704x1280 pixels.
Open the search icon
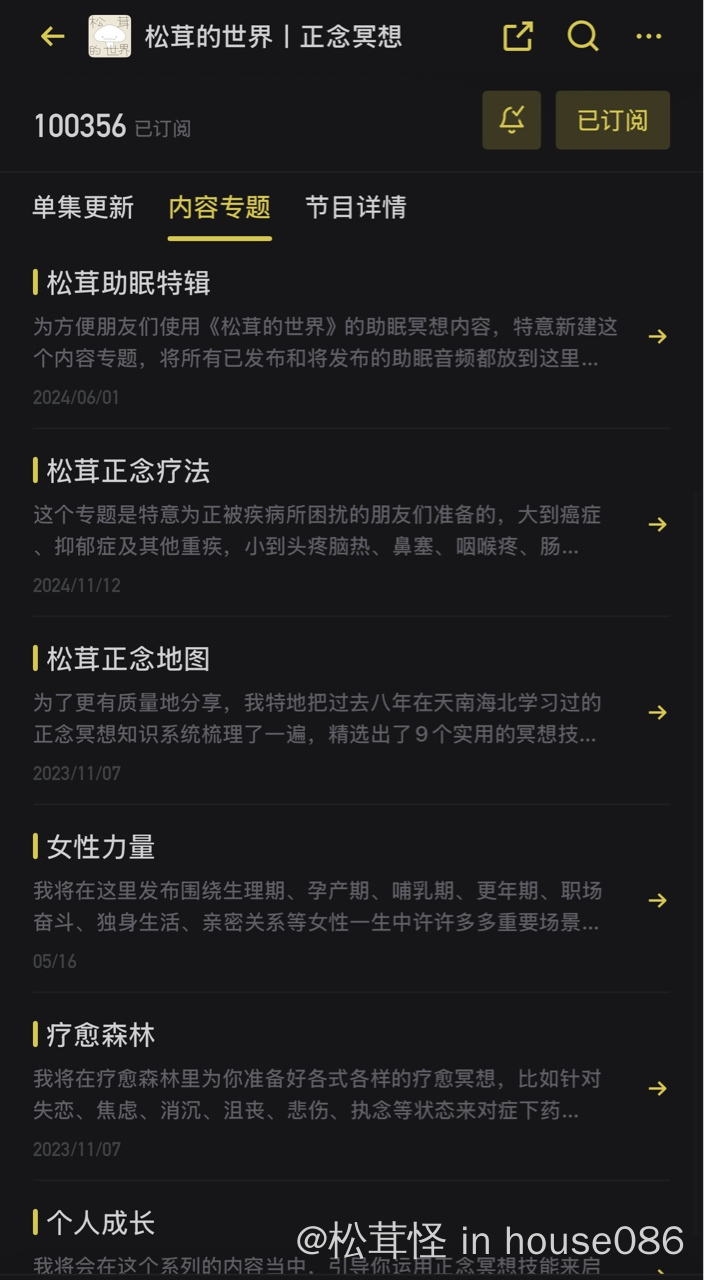click(583, 37)
